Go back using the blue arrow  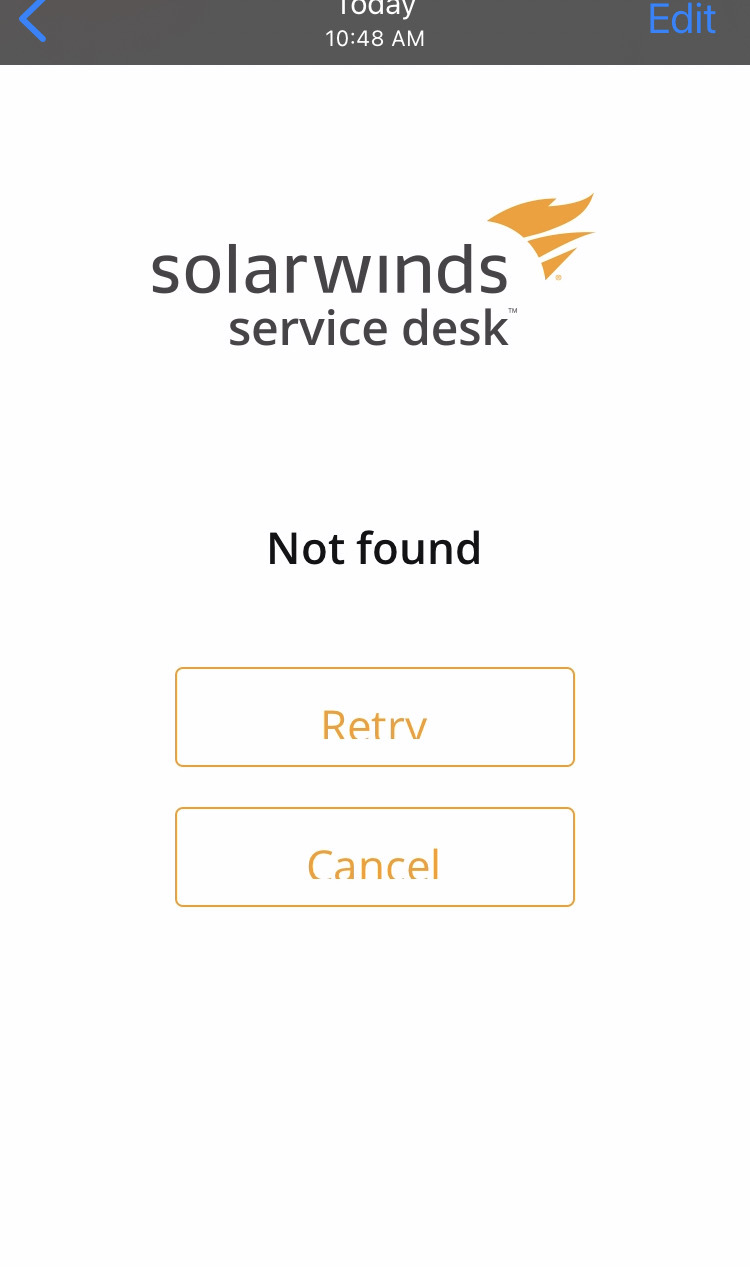click(33, 21)
